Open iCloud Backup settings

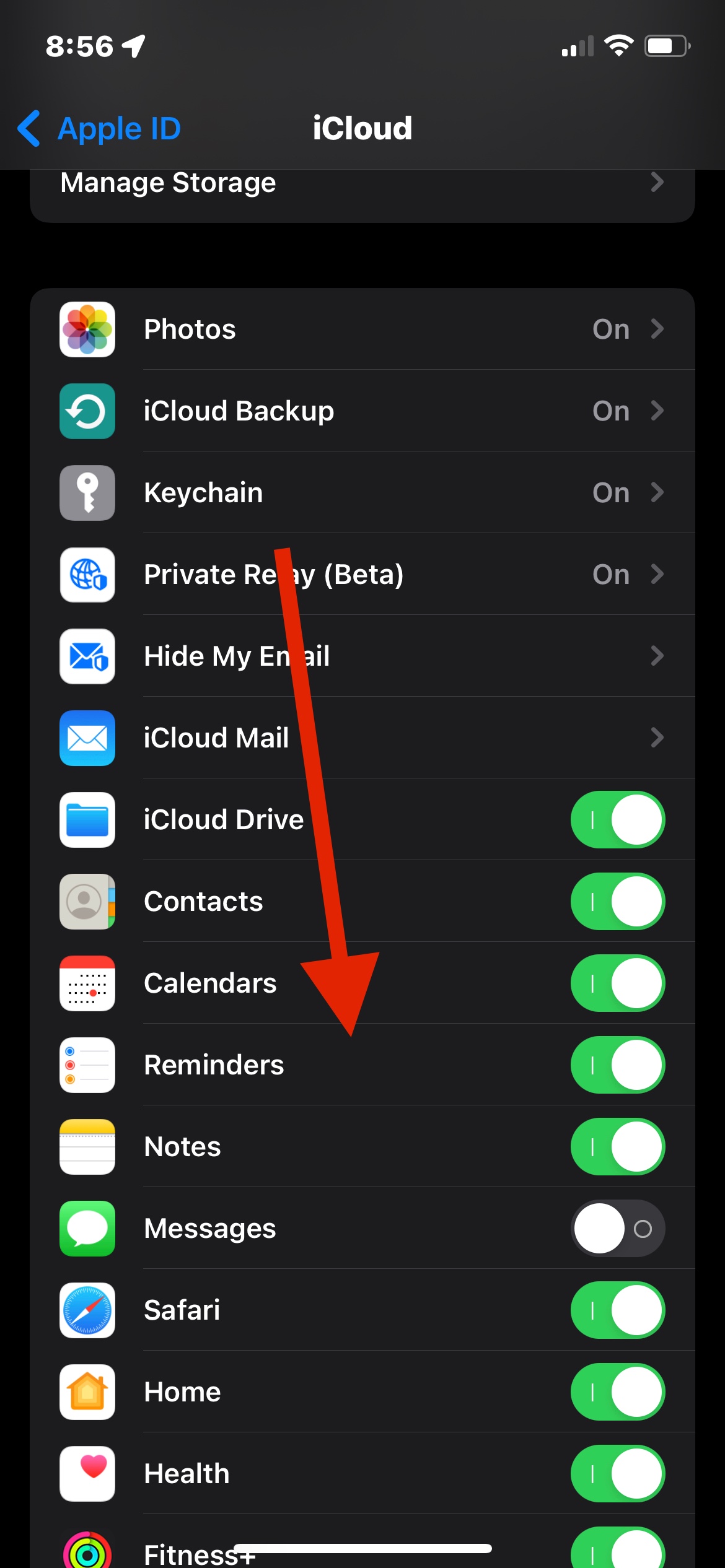tap(362, 411)
